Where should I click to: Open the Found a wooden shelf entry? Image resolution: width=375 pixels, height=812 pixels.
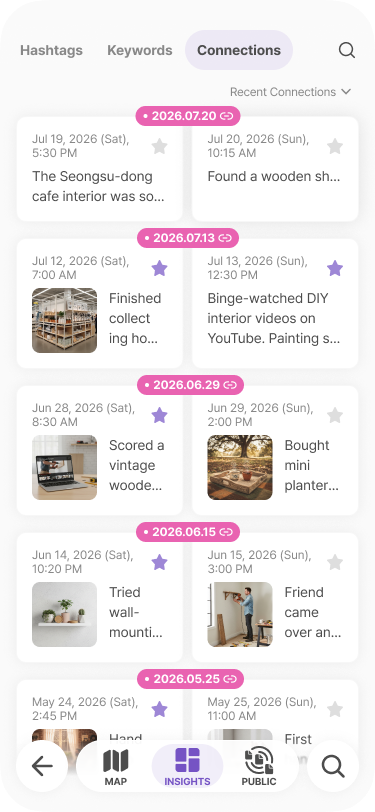coord(275,169)
